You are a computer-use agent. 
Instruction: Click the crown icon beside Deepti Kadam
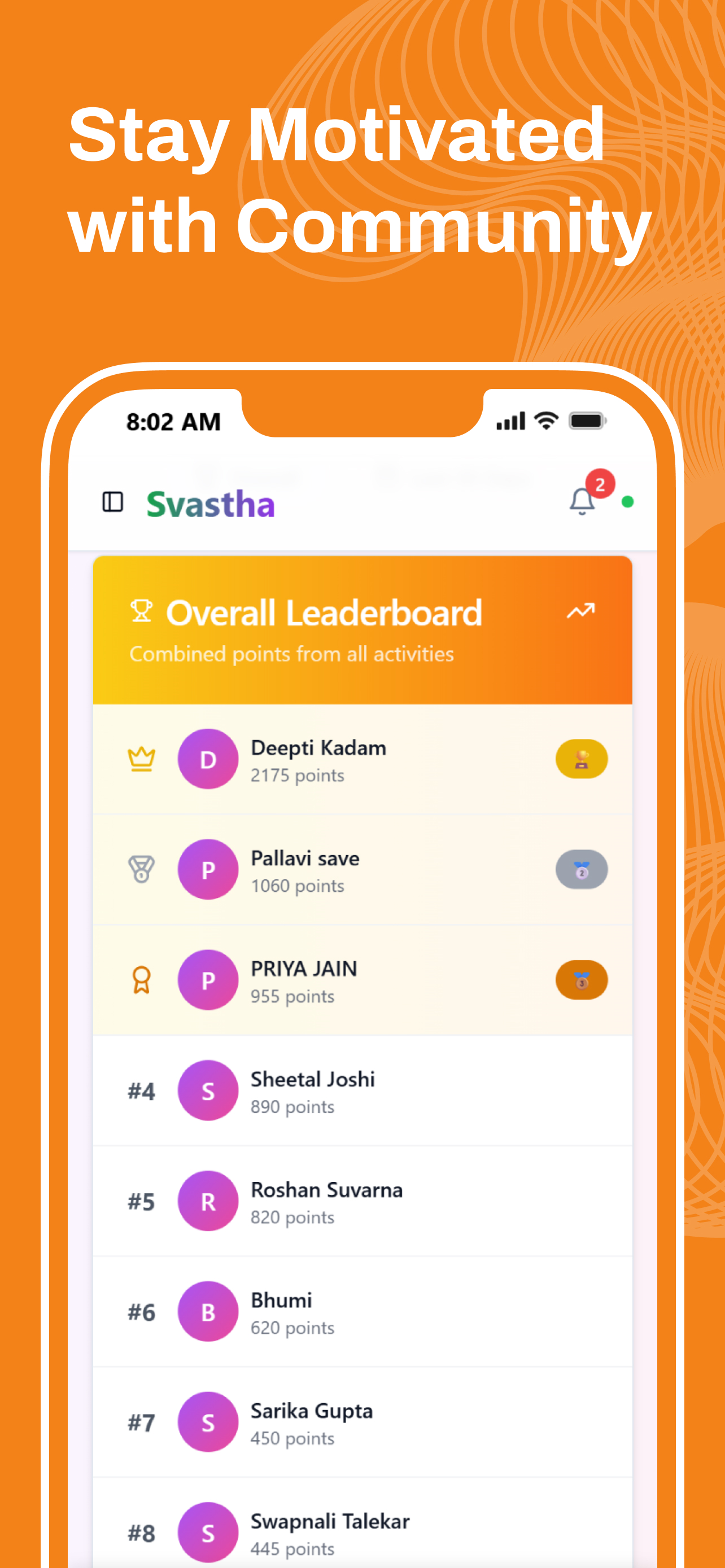[x=141, y=759]
